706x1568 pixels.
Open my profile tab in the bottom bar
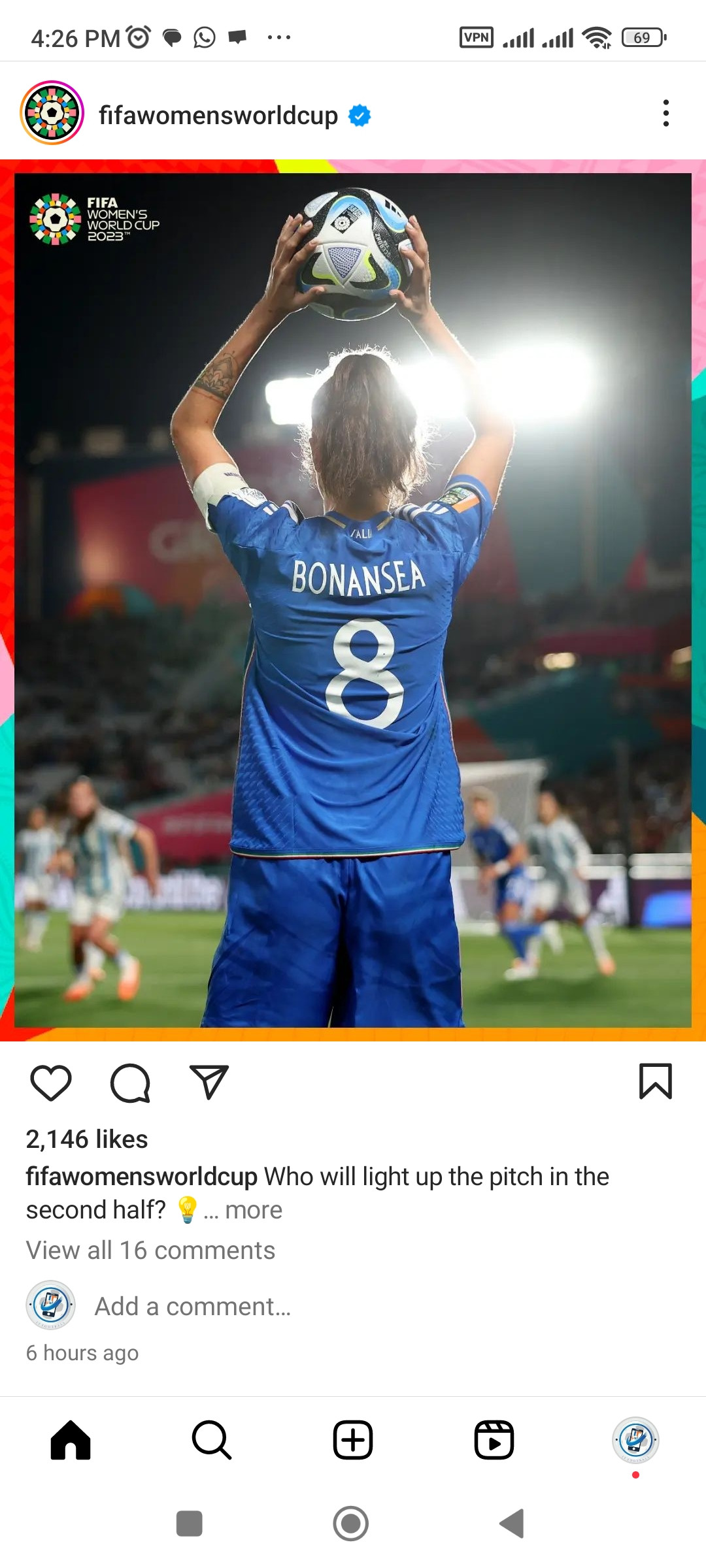(x=635, y=1440)
